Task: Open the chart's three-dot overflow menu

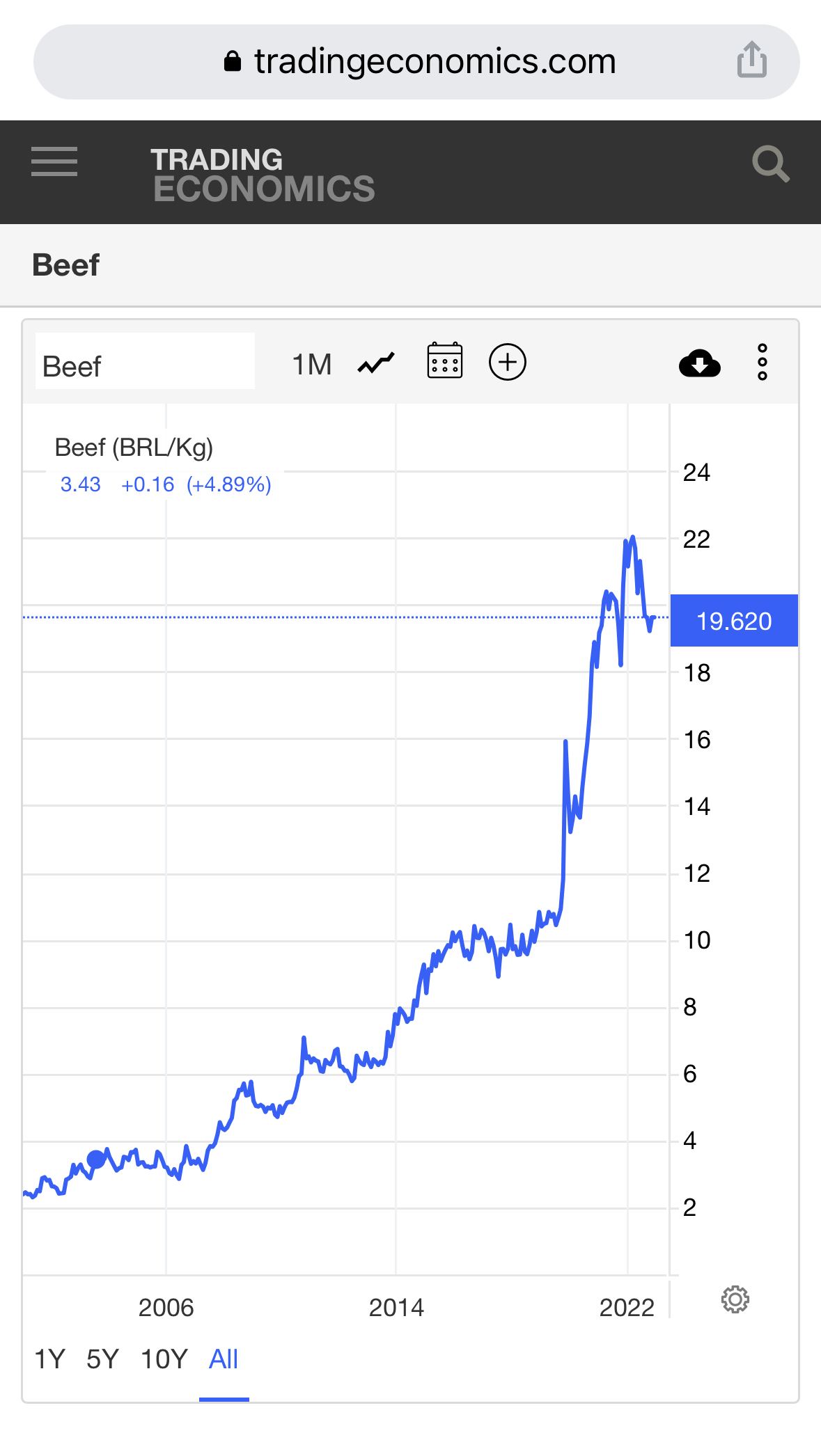Action: [763, 362]
